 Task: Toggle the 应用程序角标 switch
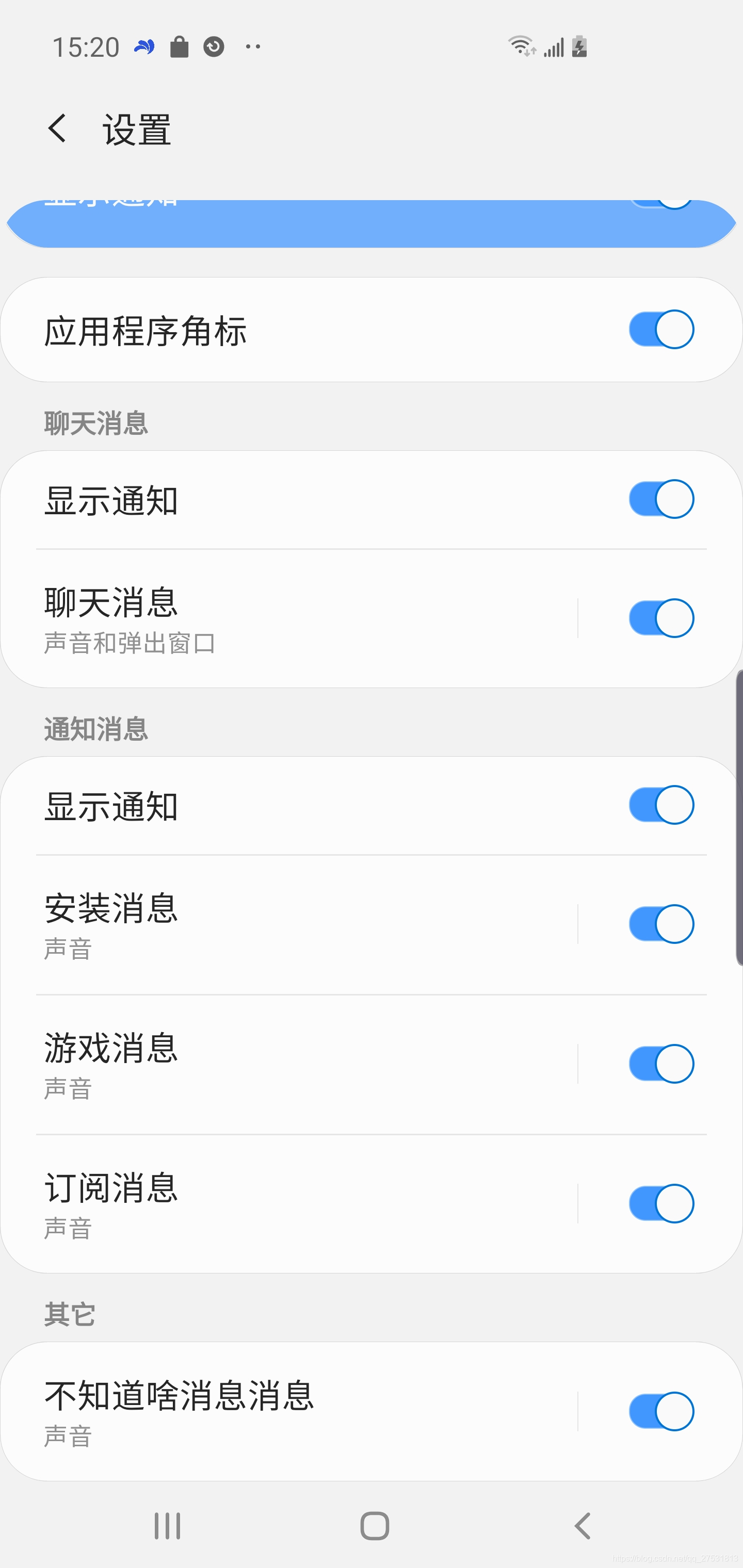click(x=661, y=329)
